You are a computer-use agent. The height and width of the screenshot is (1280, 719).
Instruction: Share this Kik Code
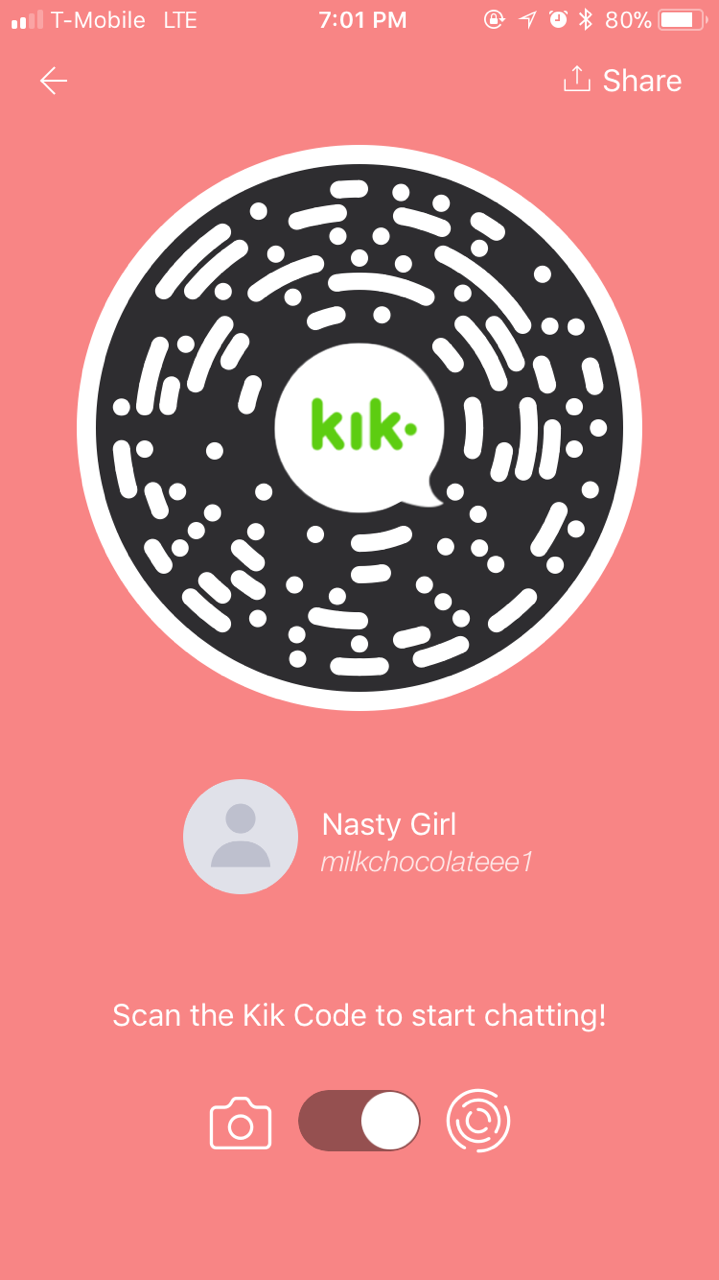click(x=622, y=81)
